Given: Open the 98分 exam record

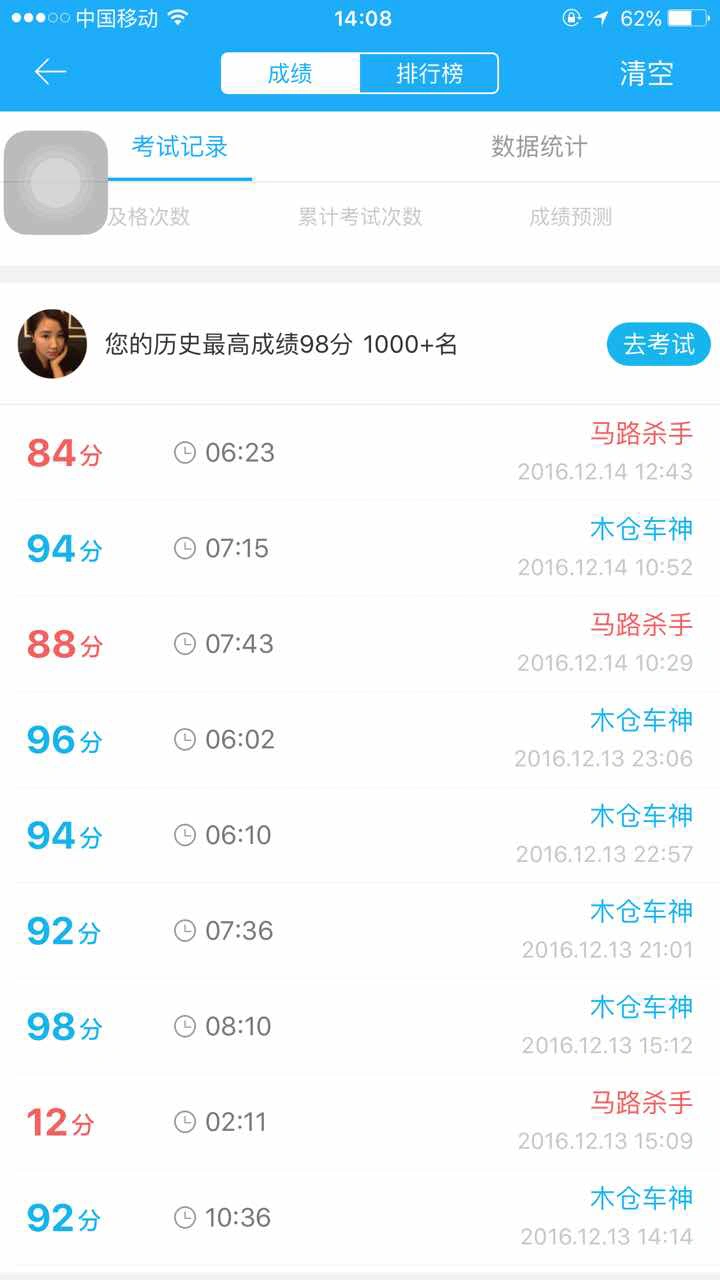Looking at the screenshot, I should [x=360, y=1026].
